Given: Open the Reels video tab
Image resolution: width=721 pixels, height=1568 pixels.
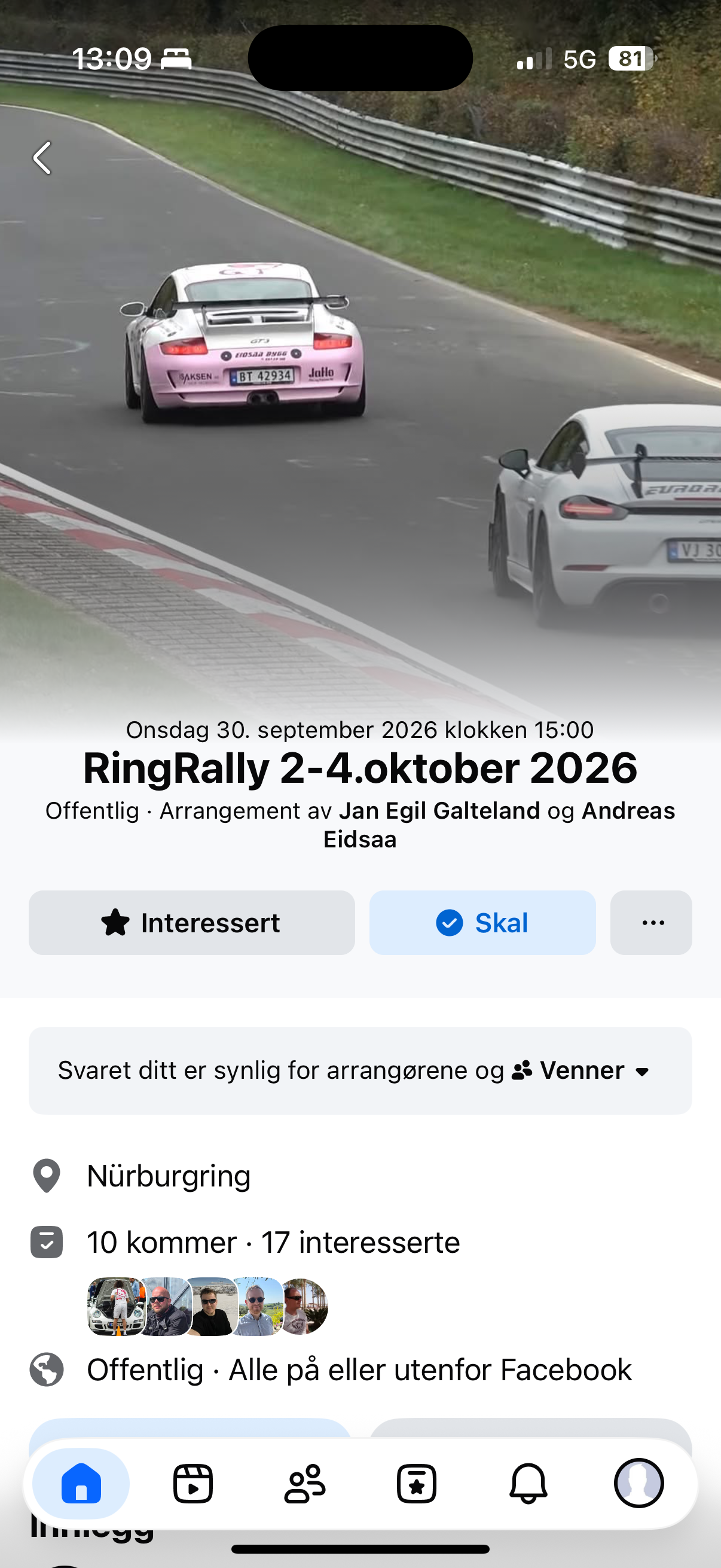Looking at the screenshot, I should [x=193, y=1484].
